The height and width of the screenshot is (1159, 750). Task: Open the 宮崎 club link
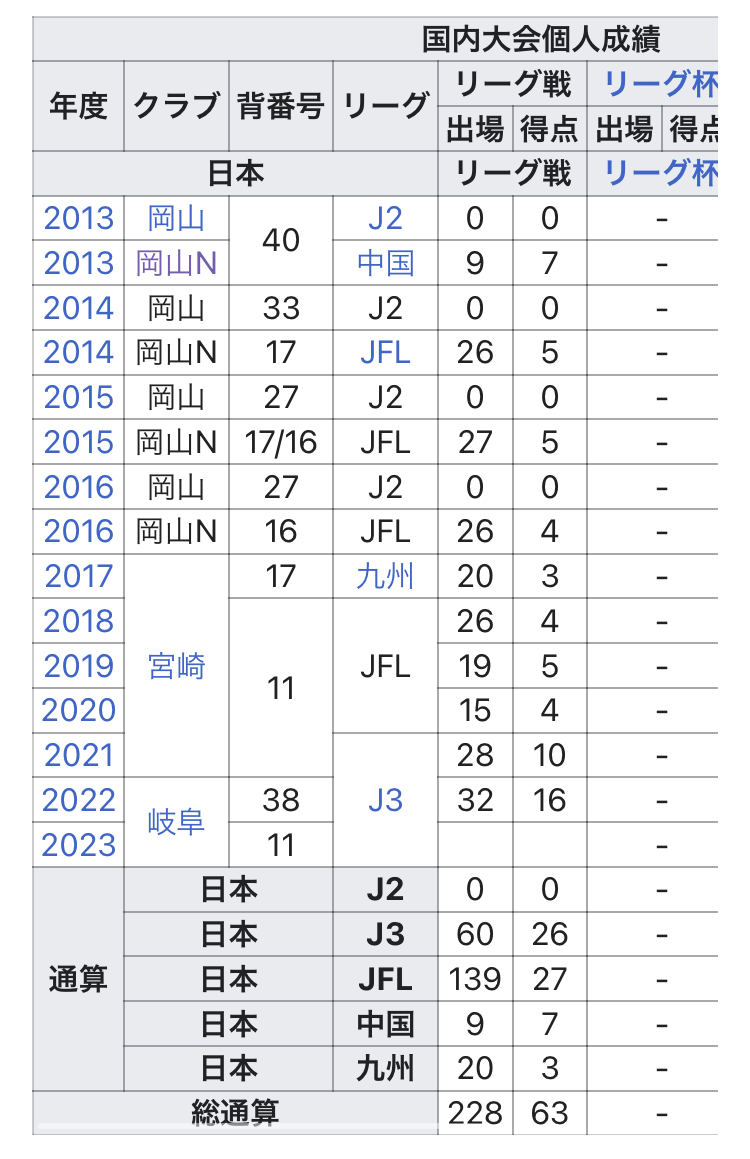[176, 666]
